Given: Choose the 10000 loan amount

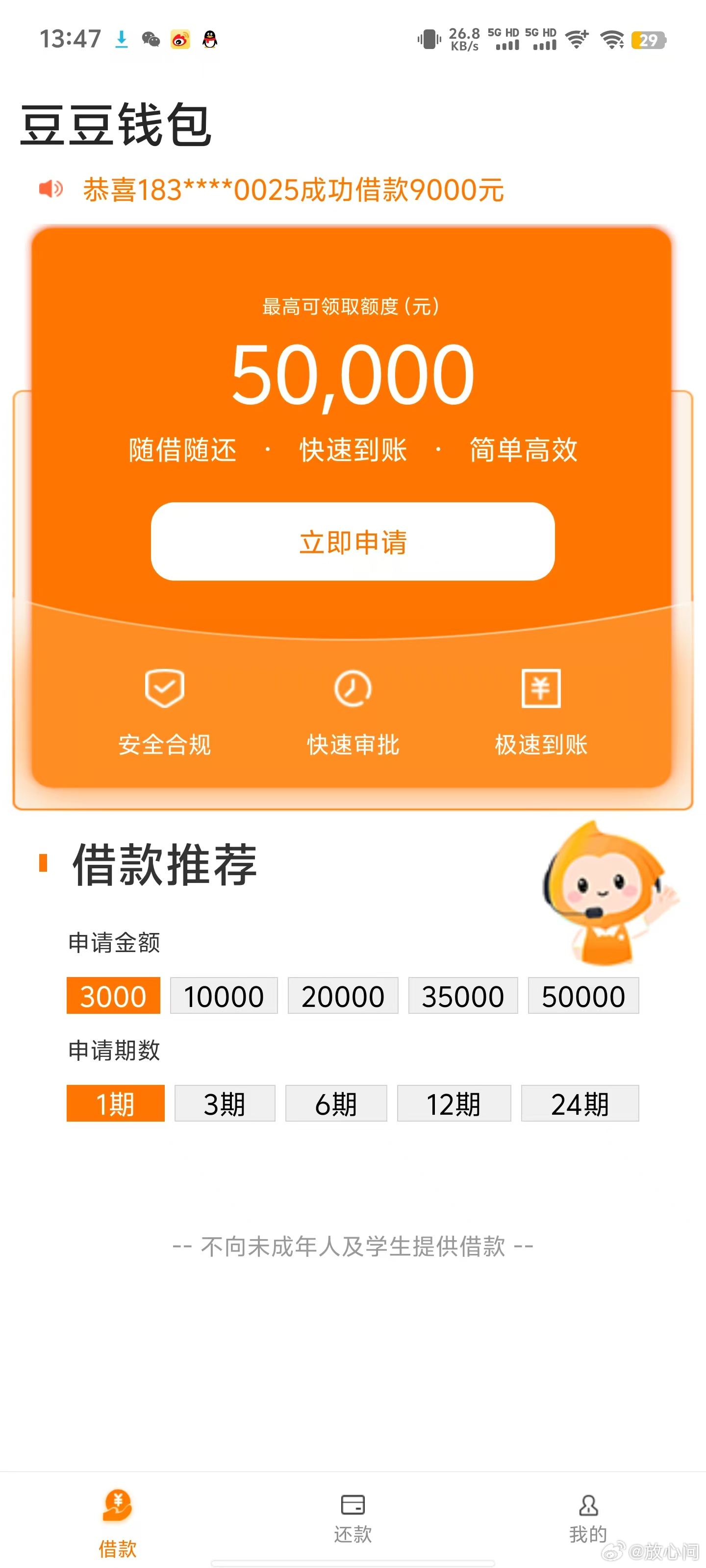Looking at the screenshot, I should point(224,996).
